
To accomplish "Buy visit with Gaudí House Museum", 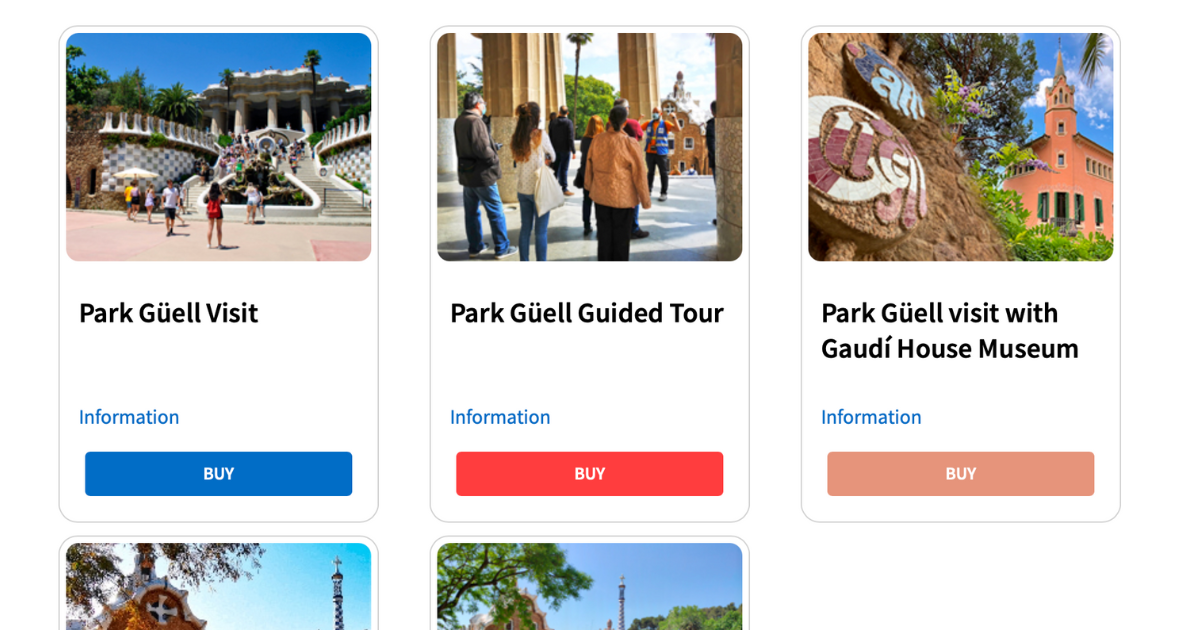I will click(960, 474).
